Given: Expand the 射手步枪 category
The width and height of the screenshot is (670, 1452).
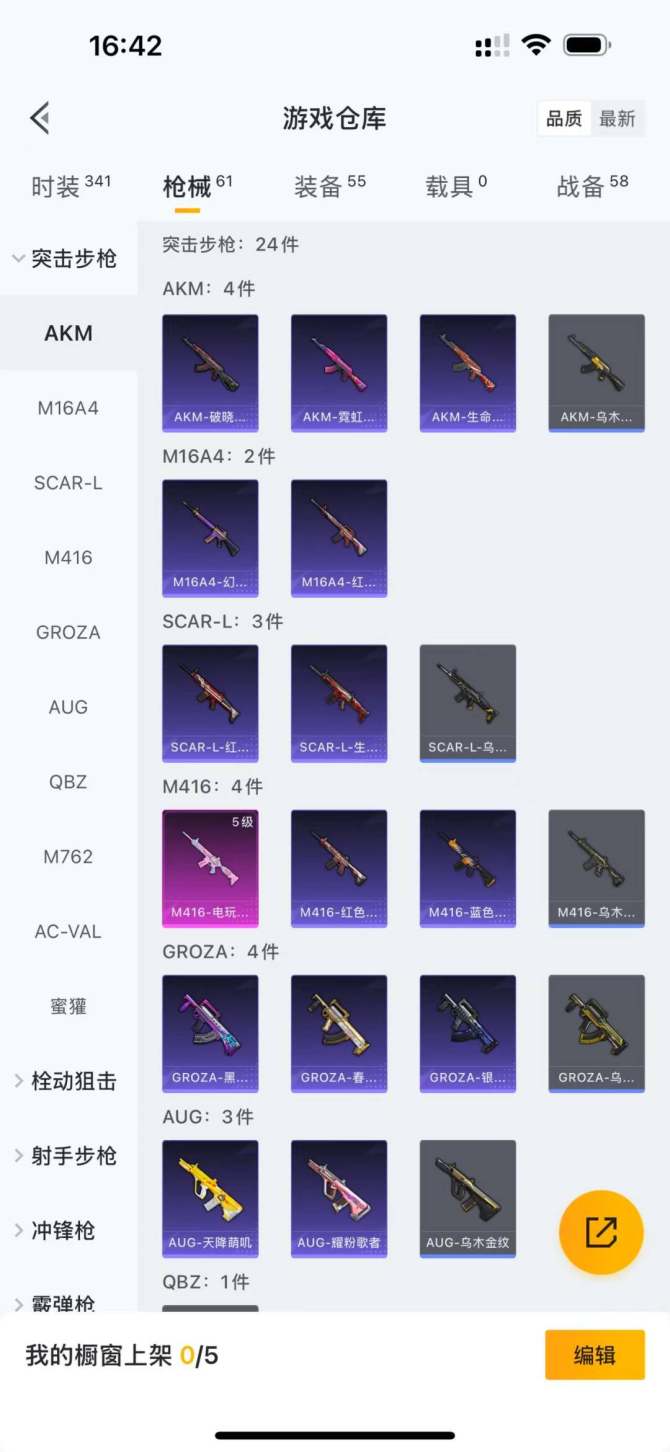Looking at the screenshot, I should point(66,1156).
